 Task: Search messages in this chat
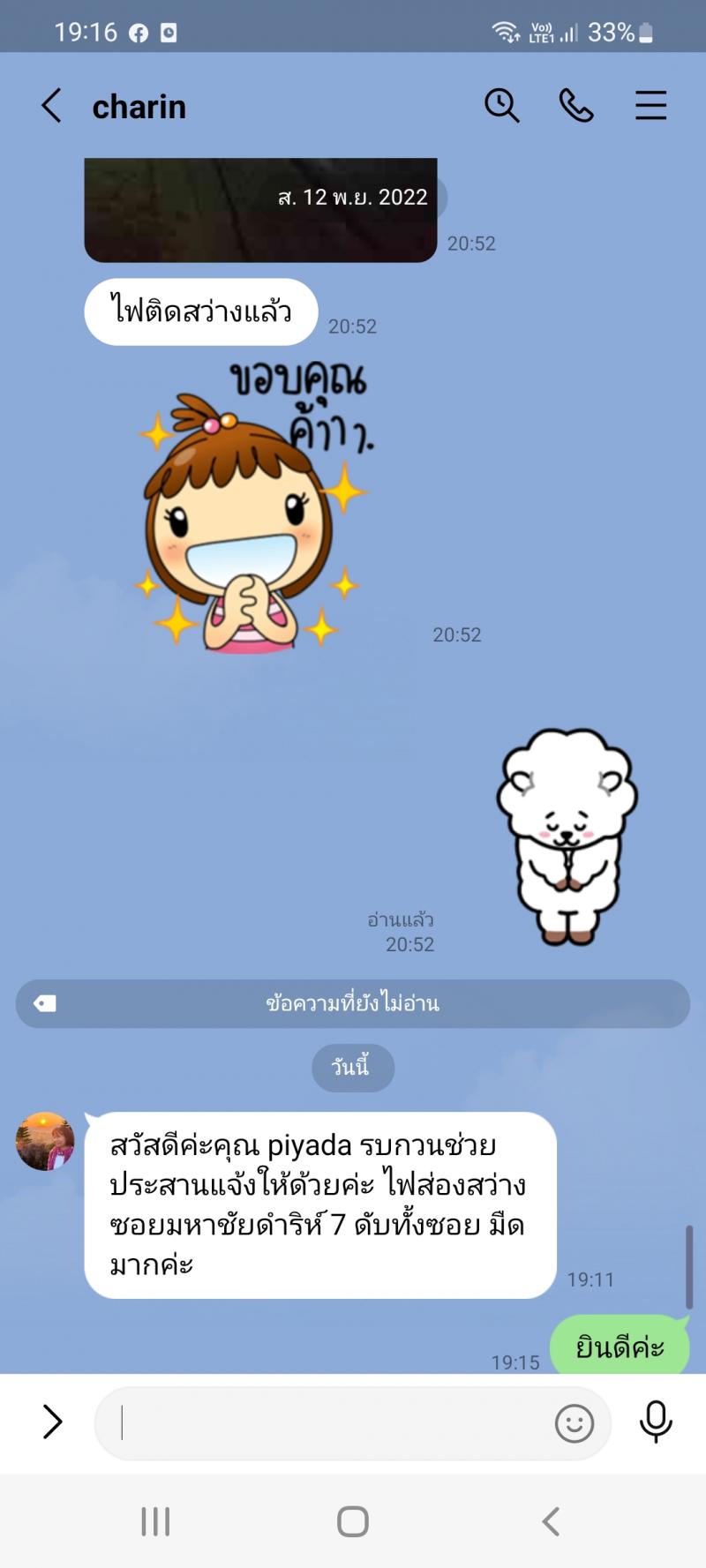point(501,106)
